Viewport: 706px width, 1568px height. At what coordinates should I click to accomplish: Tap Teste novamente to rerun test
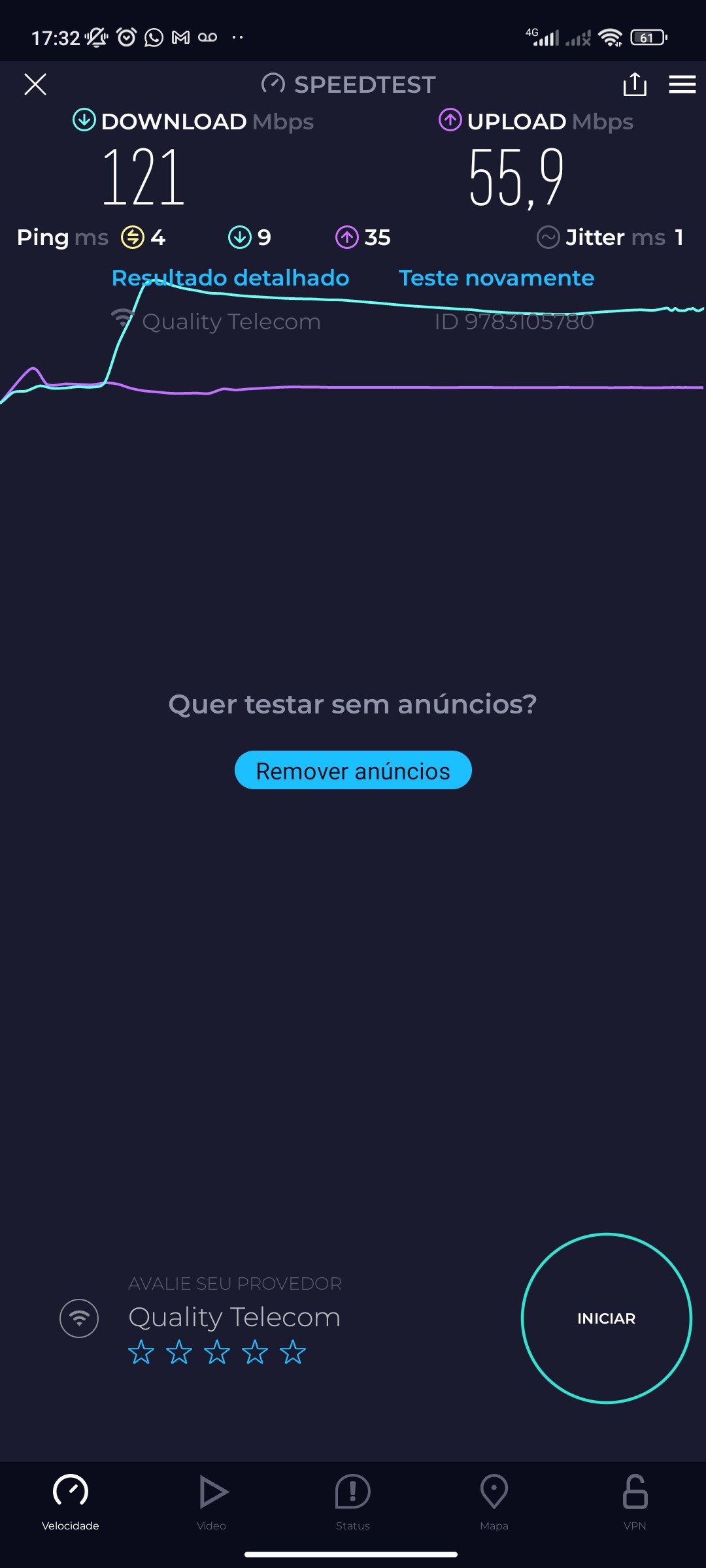[496, 278]
